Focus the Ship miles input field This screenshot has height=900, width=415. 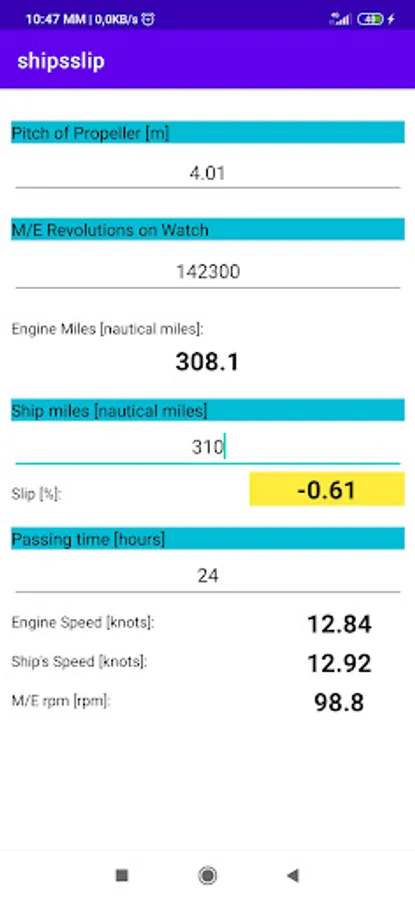tap(207, 447)
